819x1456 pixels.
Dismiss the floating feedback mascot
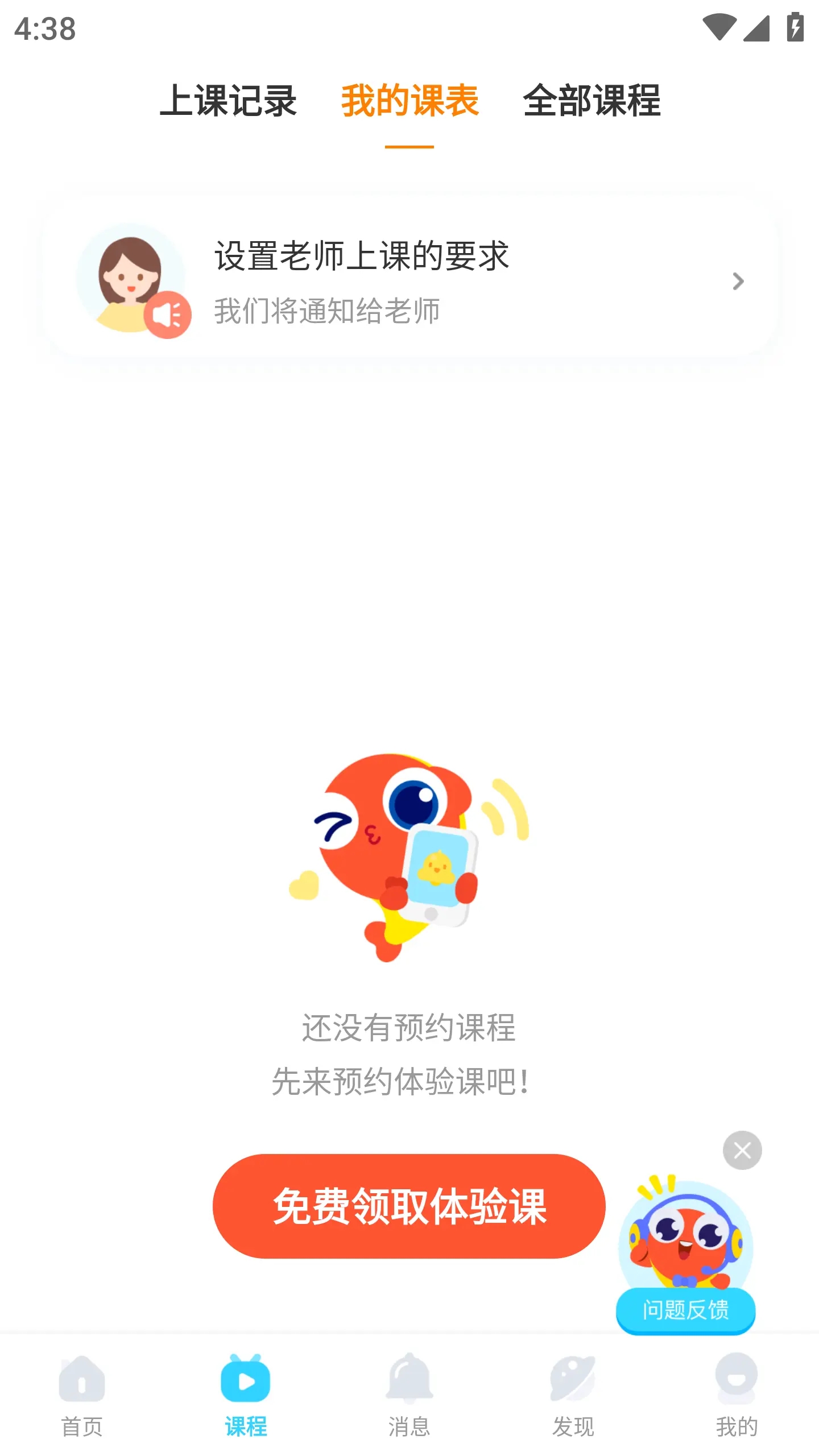point(742,1150)
